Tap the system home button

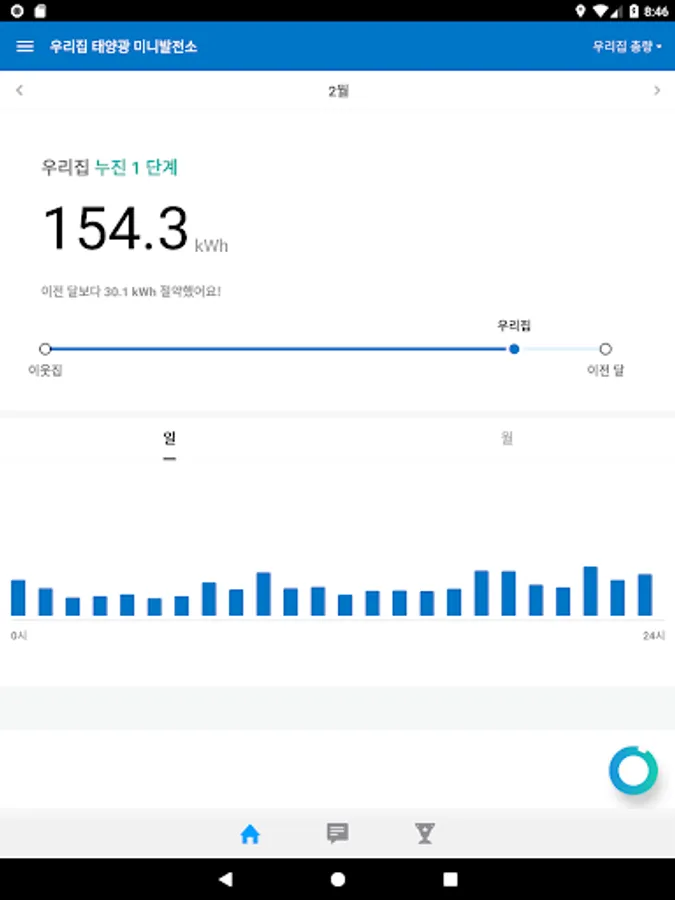[x=338, y=880]
